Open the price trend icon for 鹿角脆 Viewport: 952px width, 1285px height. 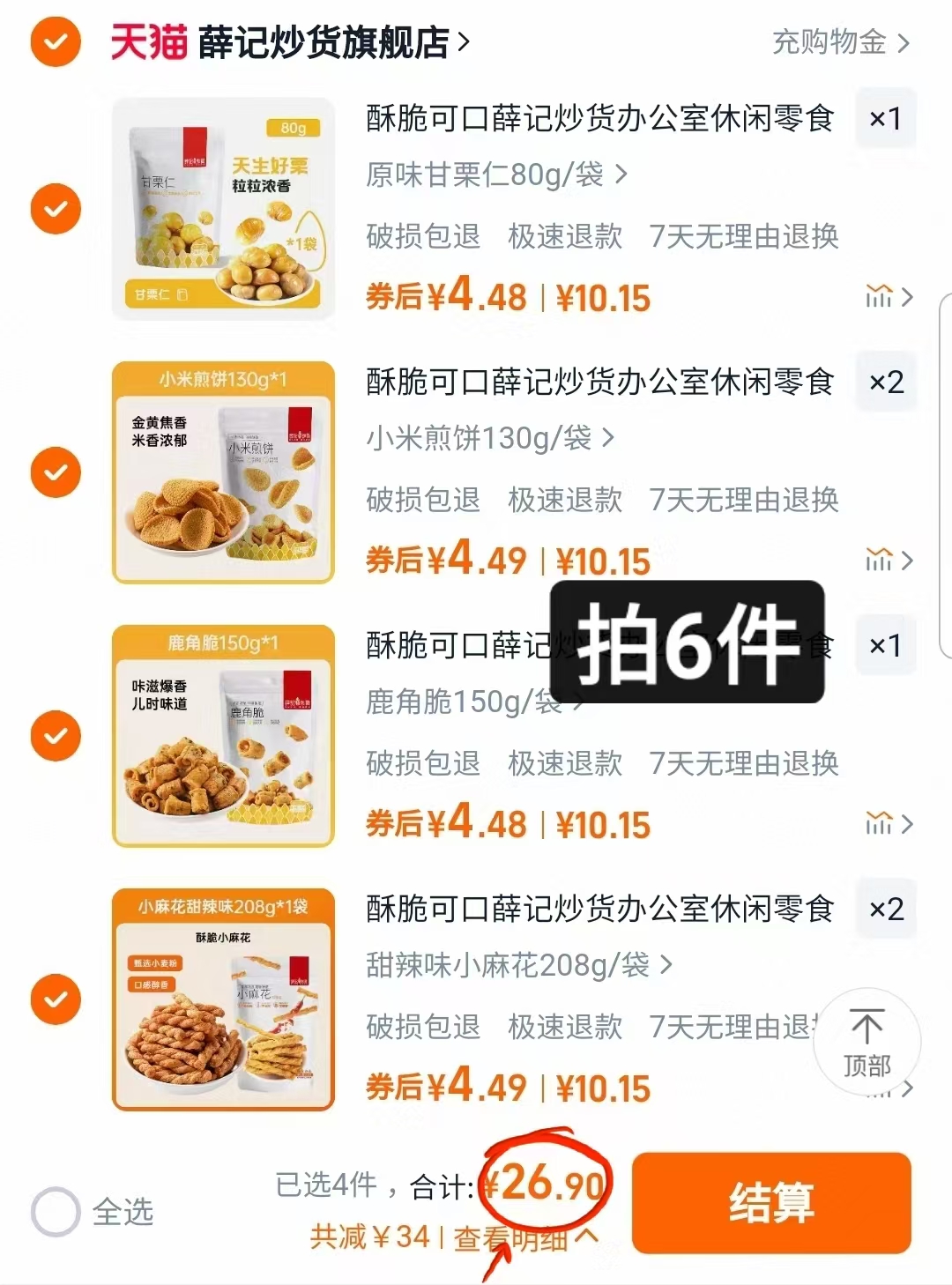879,824
